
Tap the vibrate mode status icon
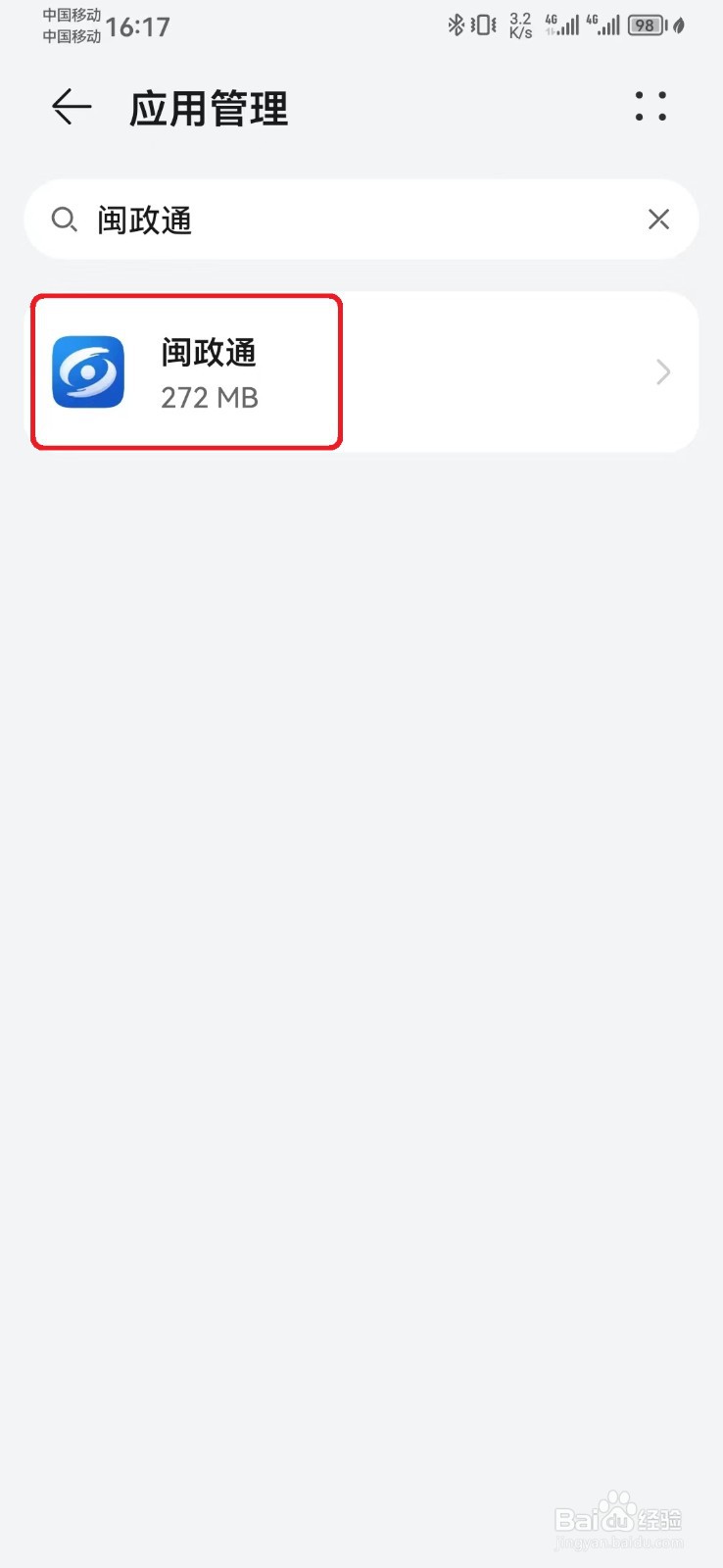[x=482, y=25]
